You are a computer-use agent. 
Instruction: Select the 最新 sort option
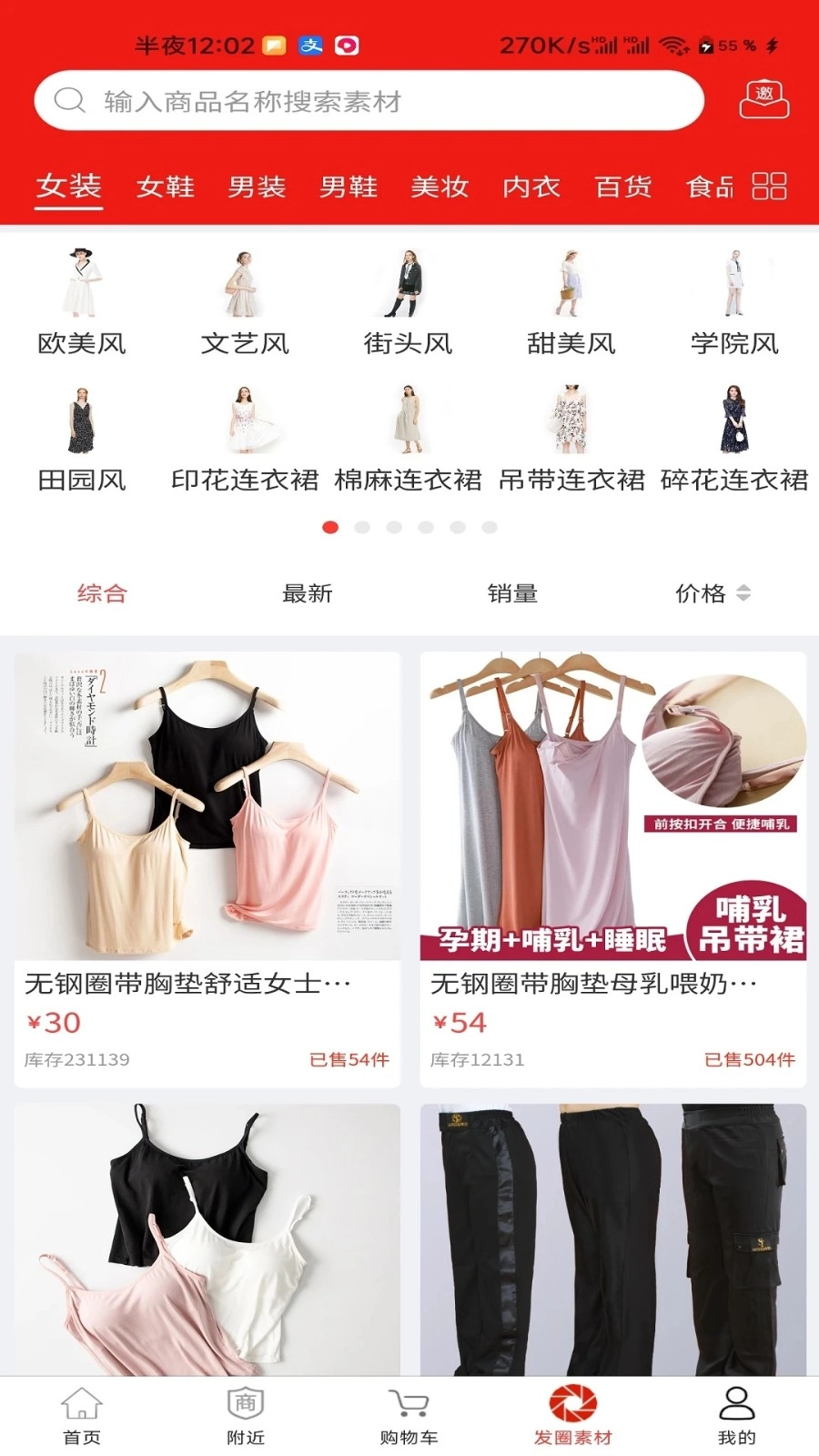coord(306,593)
